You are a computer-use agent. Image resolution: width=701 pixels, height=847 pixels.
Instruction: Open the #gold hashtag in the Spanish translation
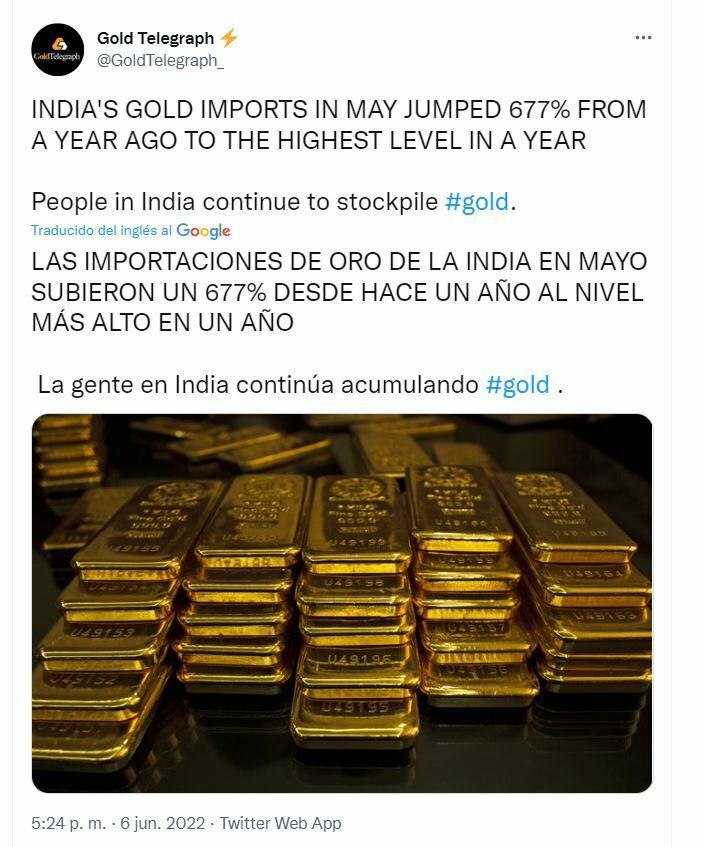point(518,384)
